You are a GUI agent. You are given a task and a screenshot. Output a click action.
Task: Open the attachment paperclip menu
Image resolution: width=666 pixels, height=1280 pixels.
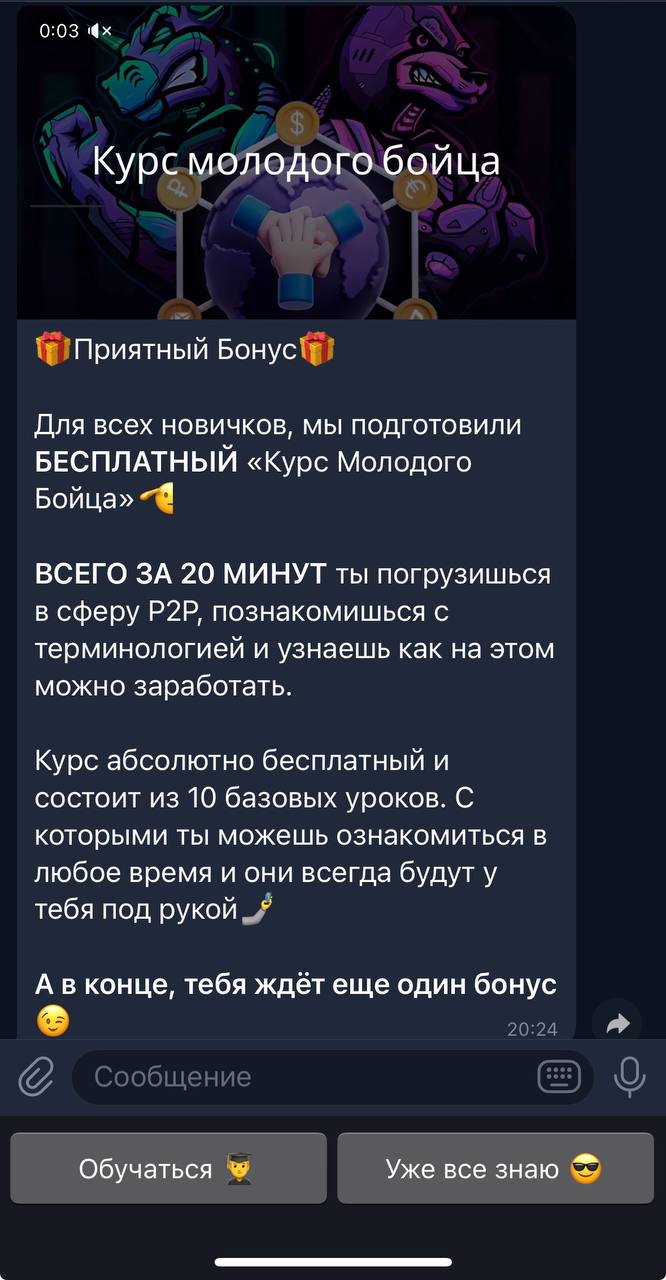(x=36, y=1077)
